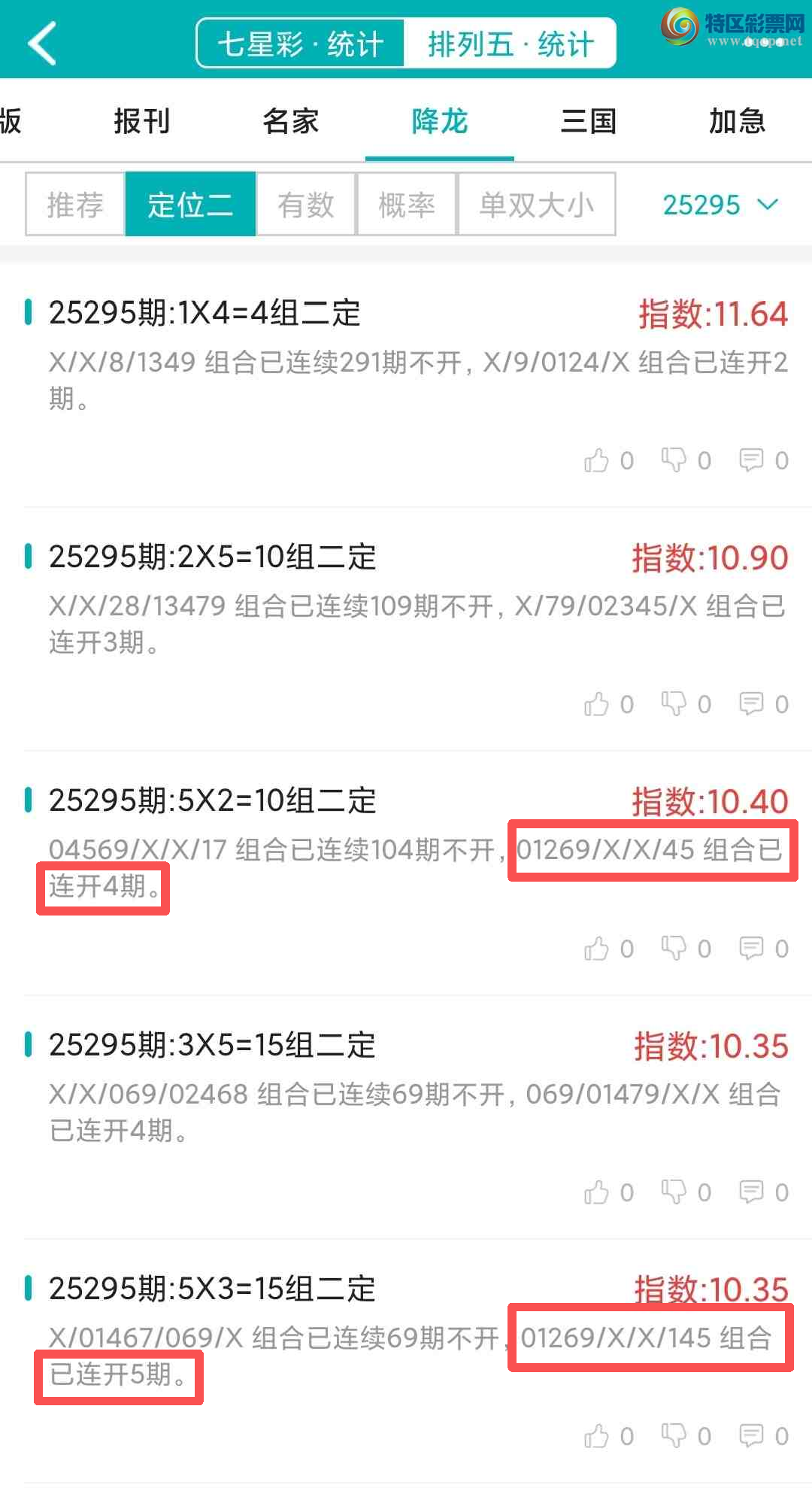The image size is (812, 1491).
Task: Expand the 25295 period dropdown
Action: pos(720,205)
